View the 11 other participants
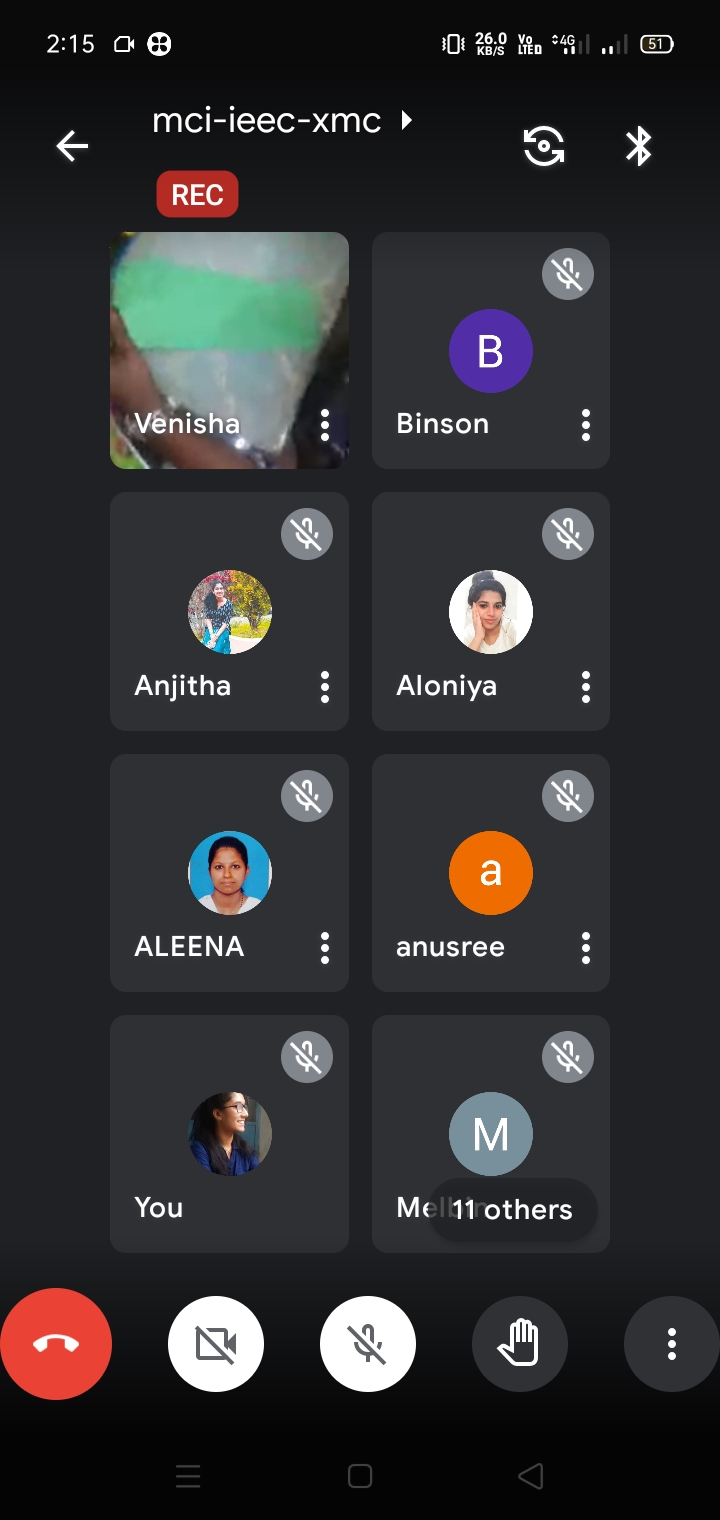The height and width of the screenshot is (1520, 720). pos(513,1210)
